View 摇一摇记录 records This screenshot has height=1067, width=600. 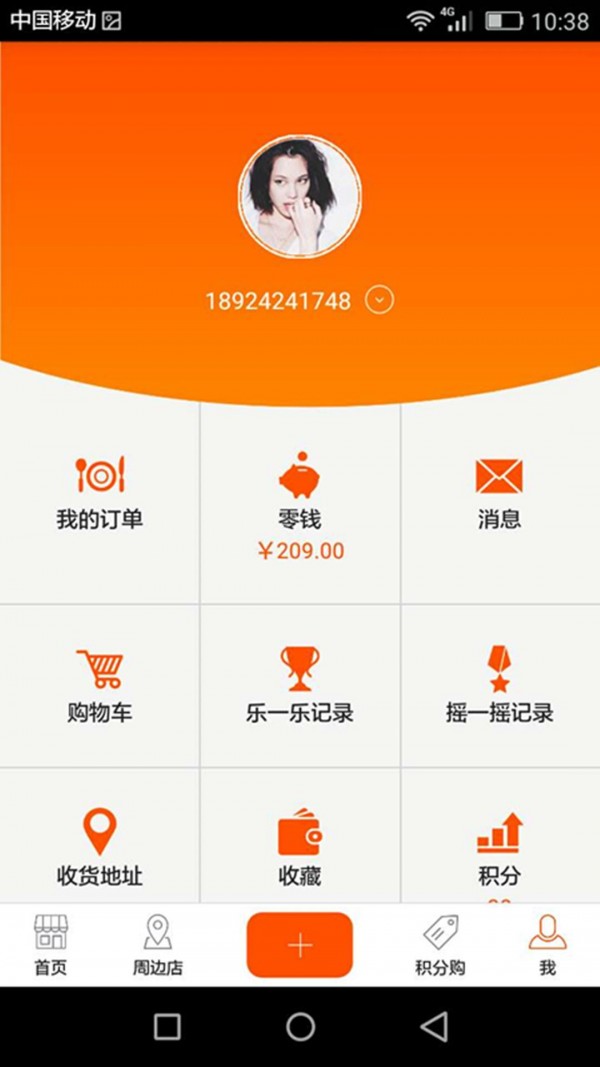coord(499,686)
